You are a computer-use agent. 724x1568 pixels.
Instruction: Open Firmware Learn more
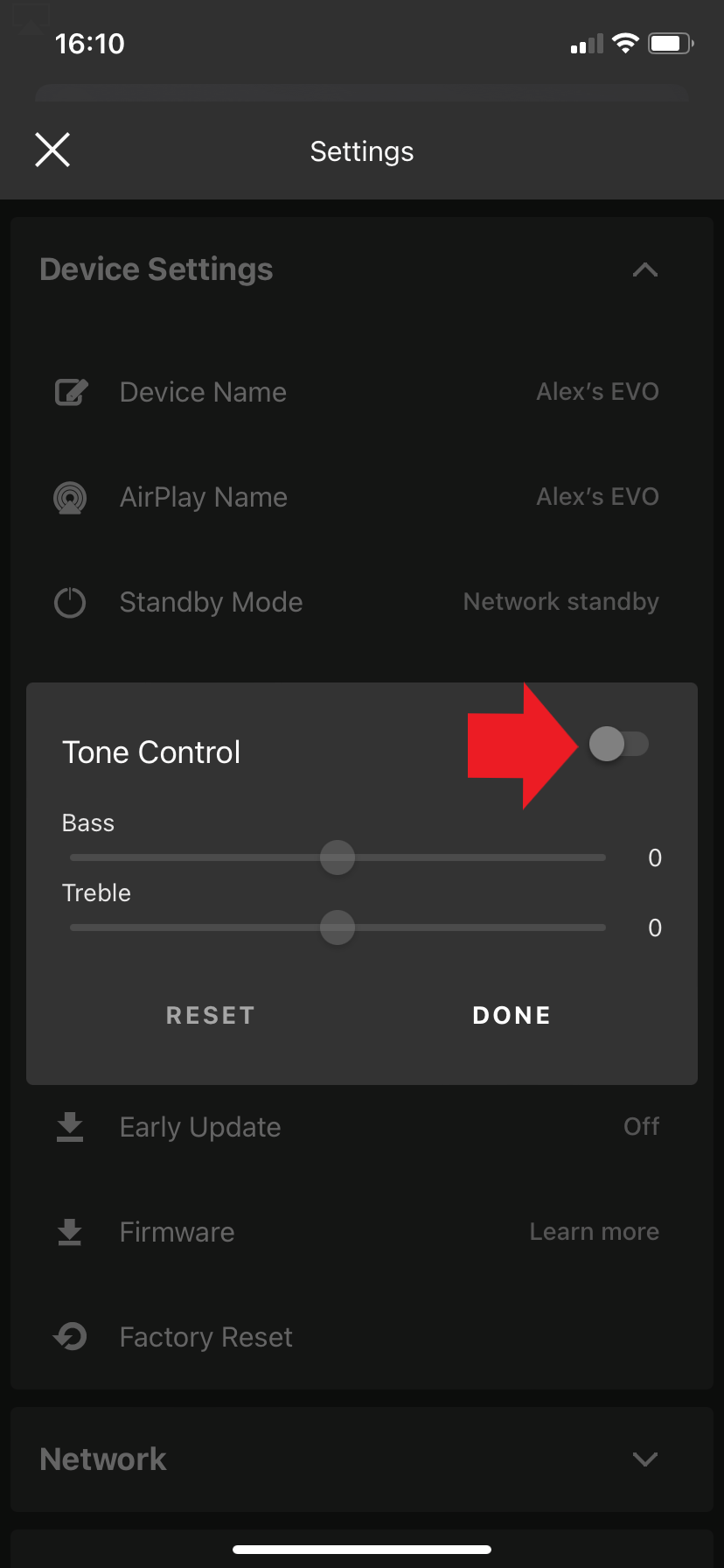594,1232
